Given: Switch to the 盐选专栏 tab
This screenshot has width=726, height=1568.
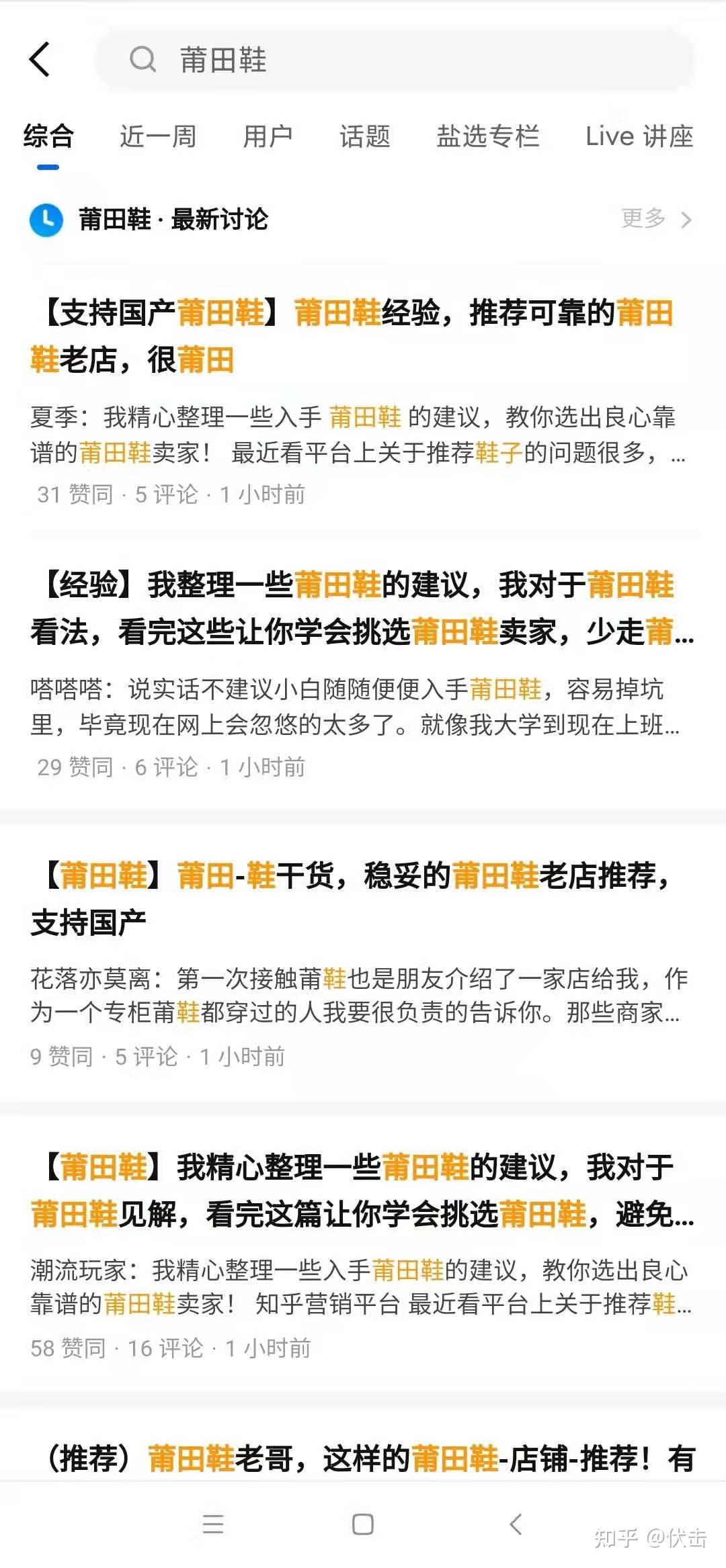Looking at the screenshot, I should pos(488,136).
